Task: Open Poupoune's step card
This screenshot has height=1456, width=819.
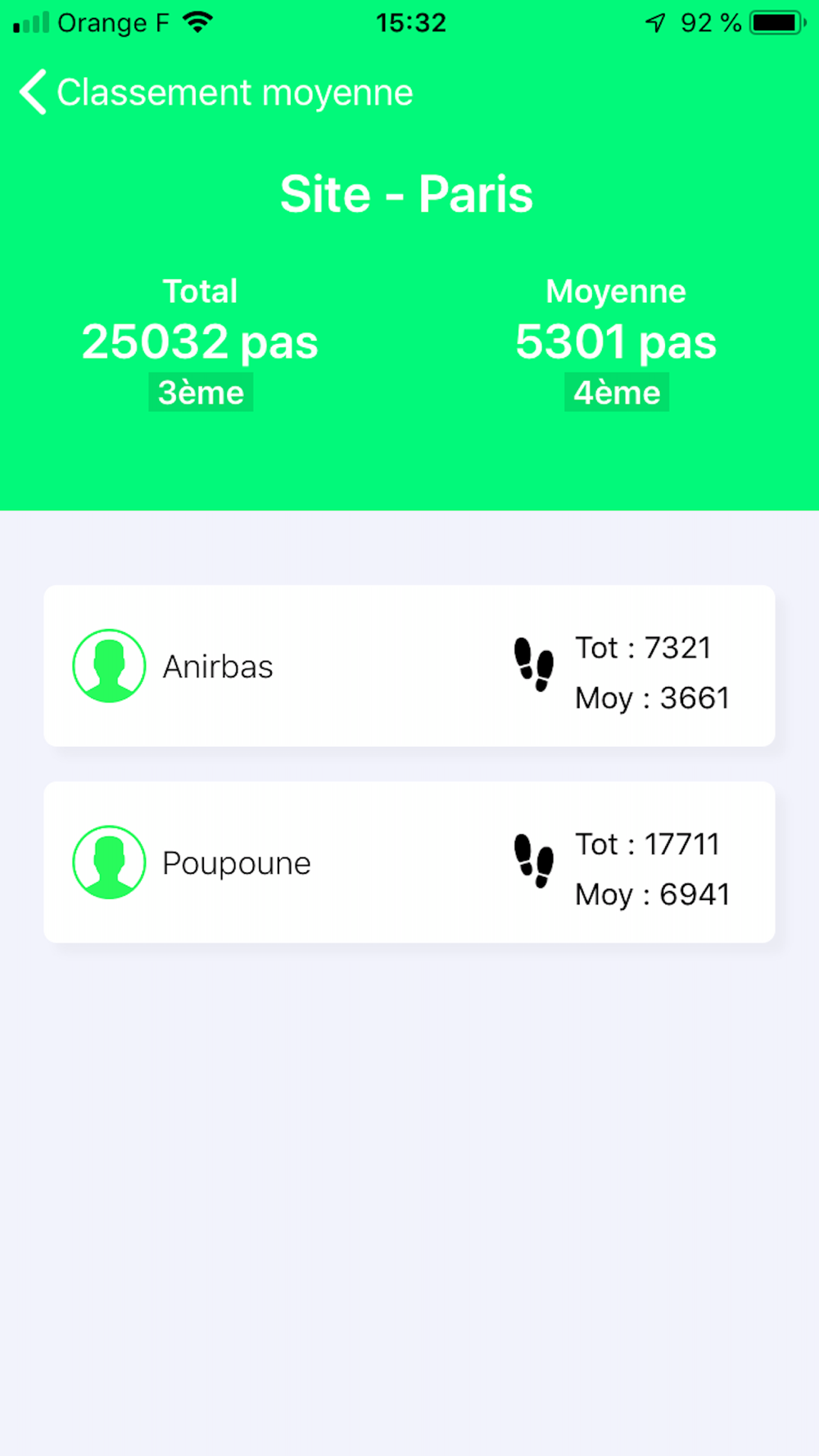Action: click(409, 862)
